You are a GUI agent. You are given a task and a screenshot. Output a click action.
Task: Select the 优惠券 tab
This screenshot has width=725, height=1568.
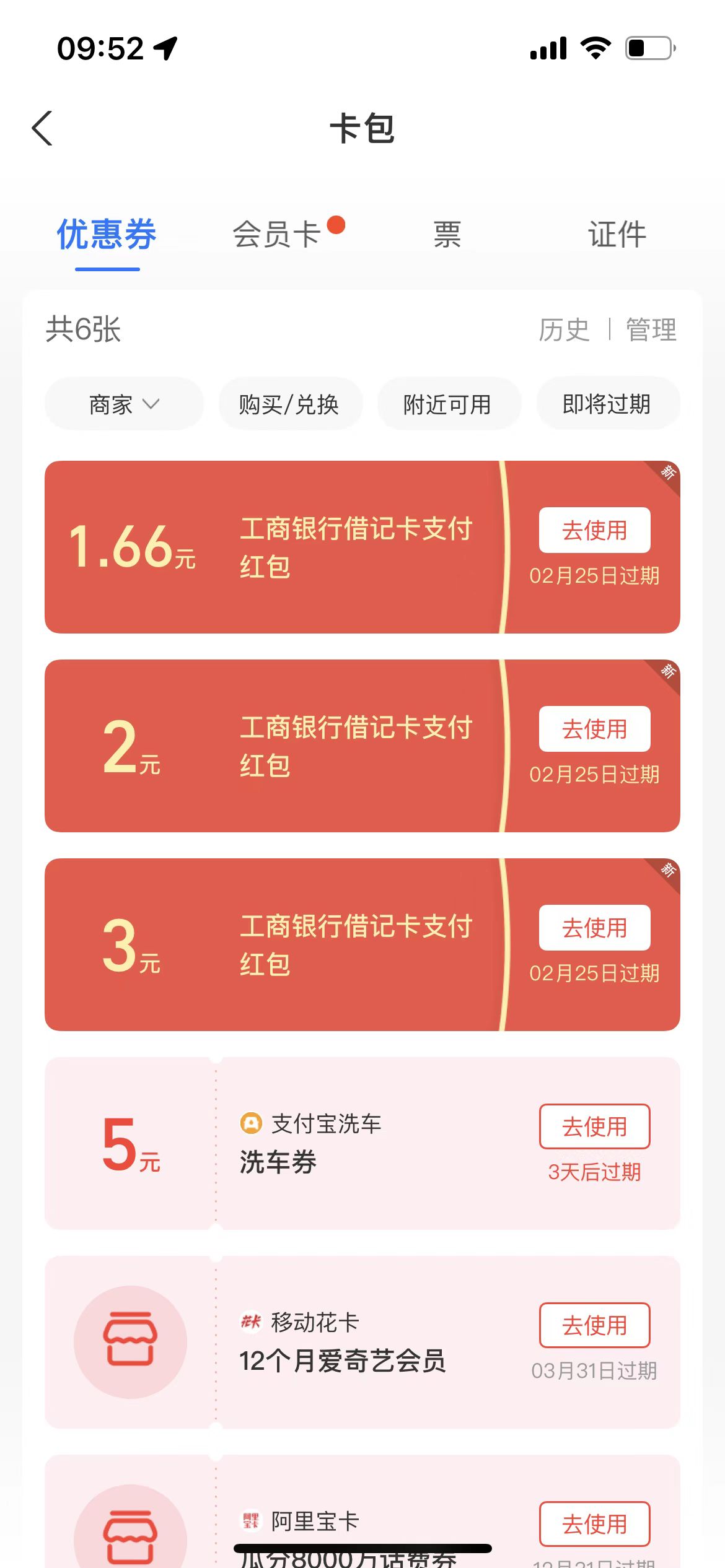point(107,235)
